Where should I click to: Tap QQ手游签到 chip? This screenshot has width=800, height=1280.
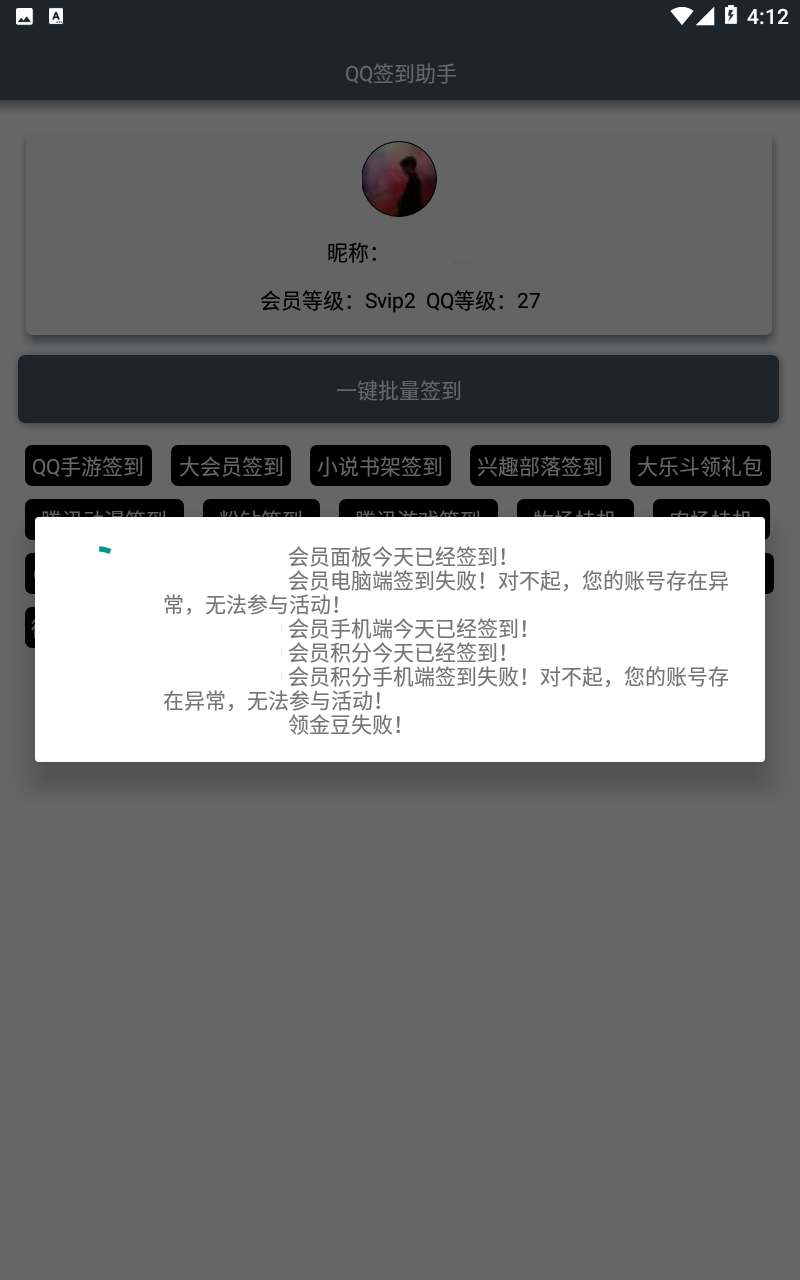click(x=88, y=466)
